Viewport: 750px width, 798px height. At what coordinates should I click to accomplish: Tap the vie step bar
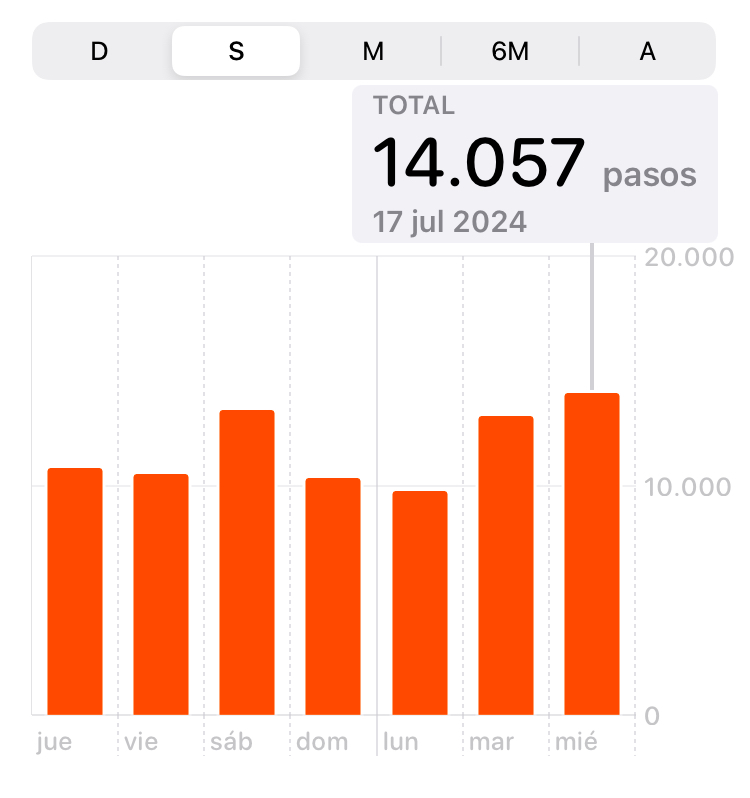(x=161, y=594)
